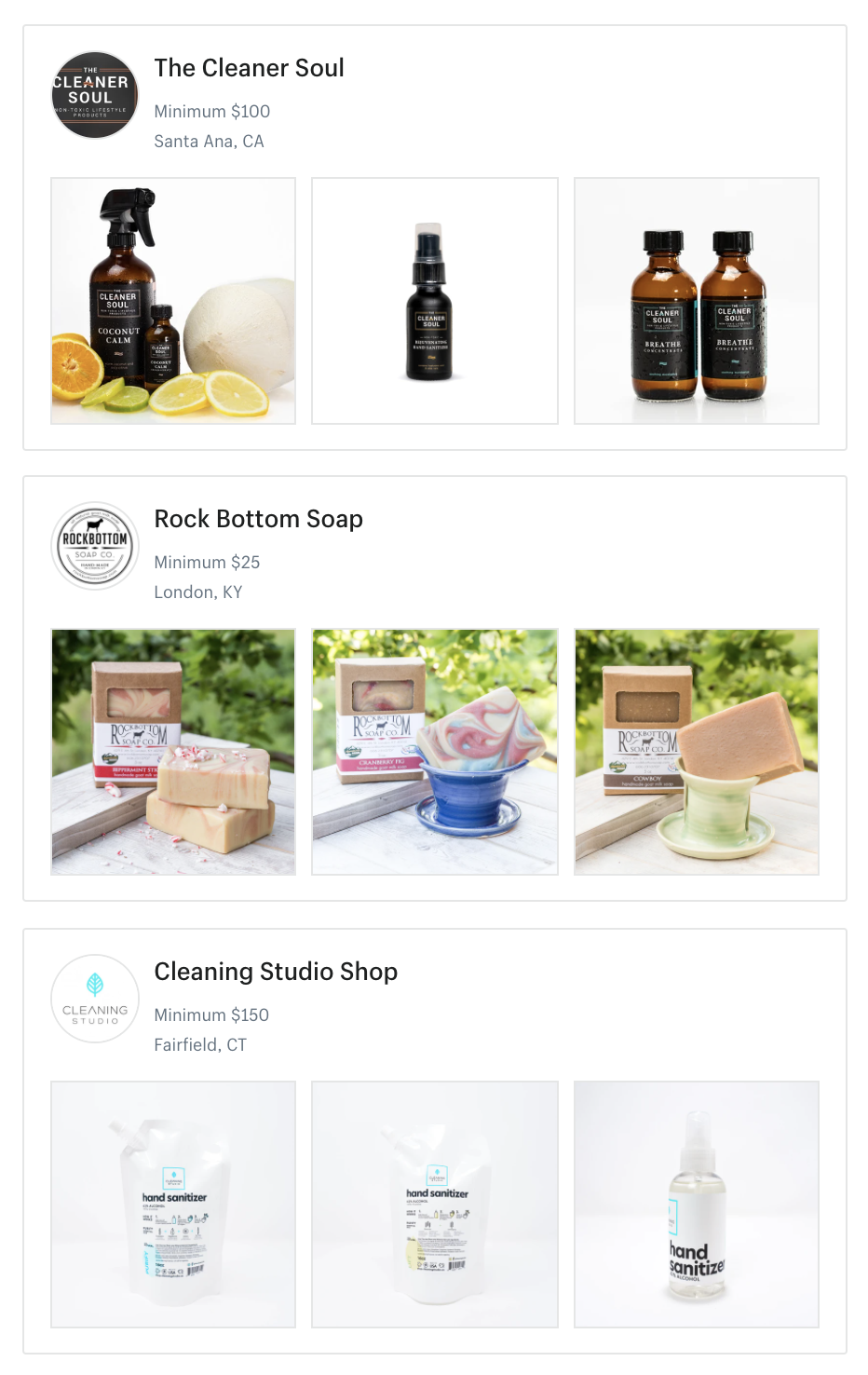View the Coconut Calm spray bottle product
868x1375 pixels.
pyautogui.click(x=173, y=301)
